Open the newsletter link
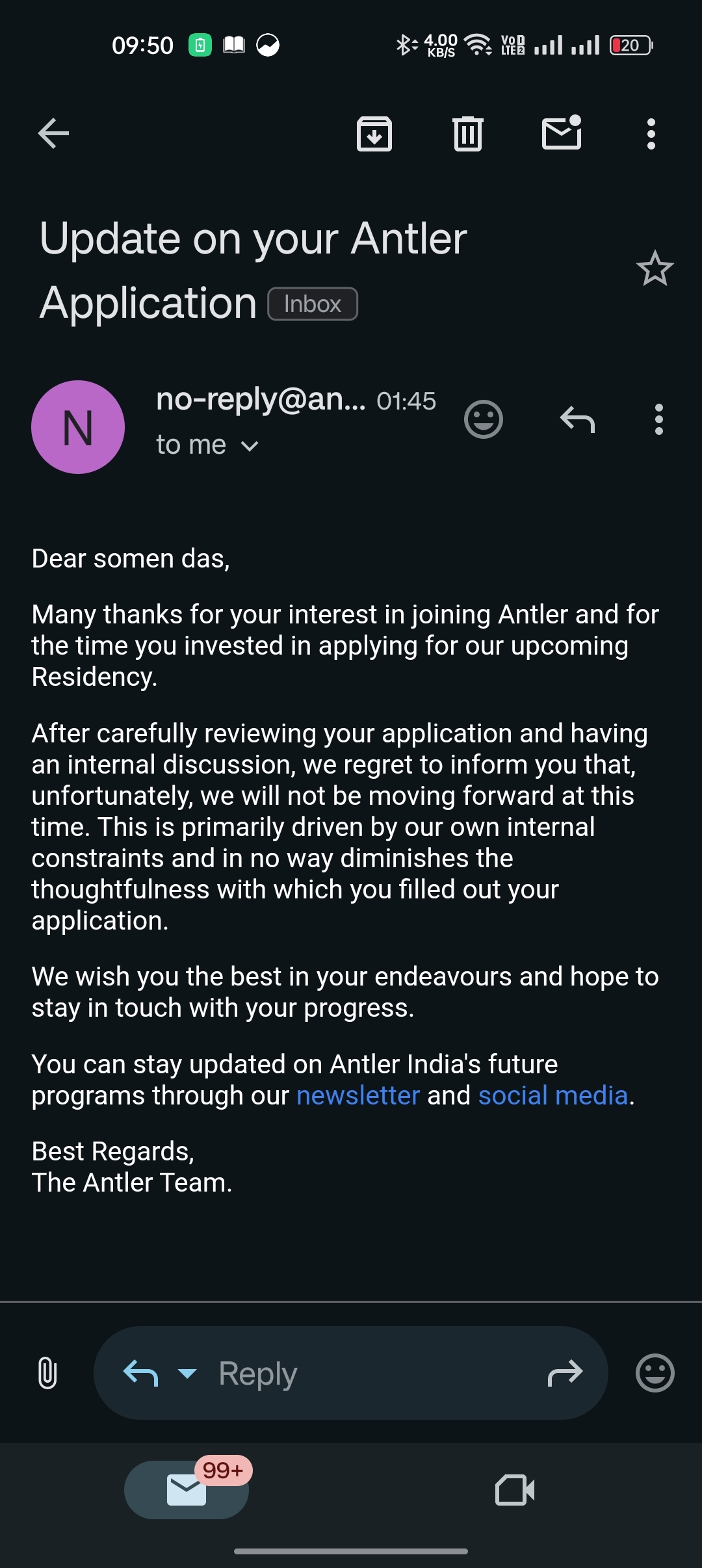The image size is (702, 1568). click(x=358, y=1095)
